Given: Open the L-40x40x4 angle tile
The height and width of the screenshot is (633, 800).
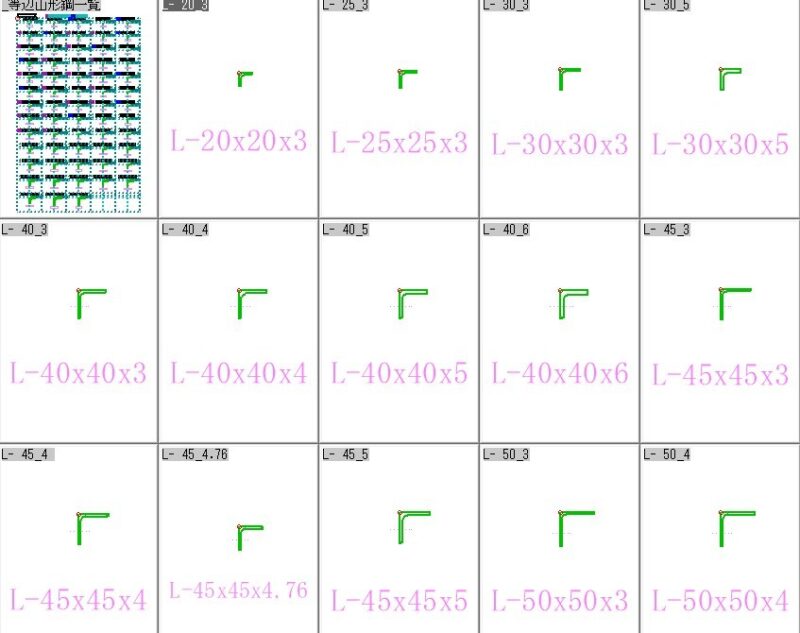Looking at the screenshot, I should click(x=238, y=335).
